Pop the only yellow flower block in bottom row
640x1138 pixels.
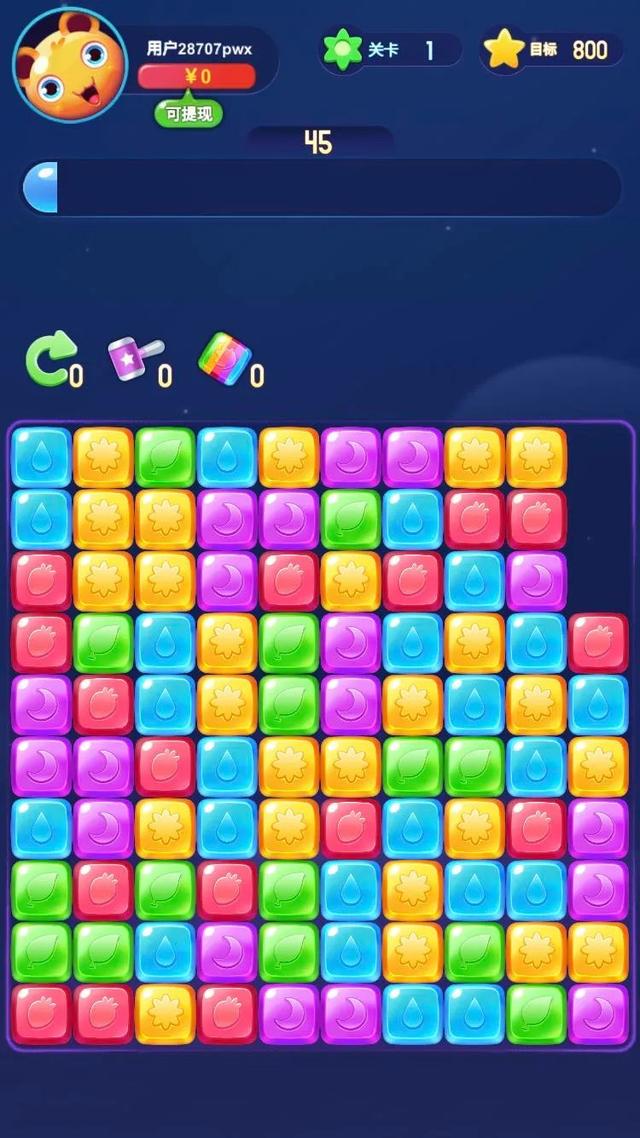click(x=166, y=1013)
